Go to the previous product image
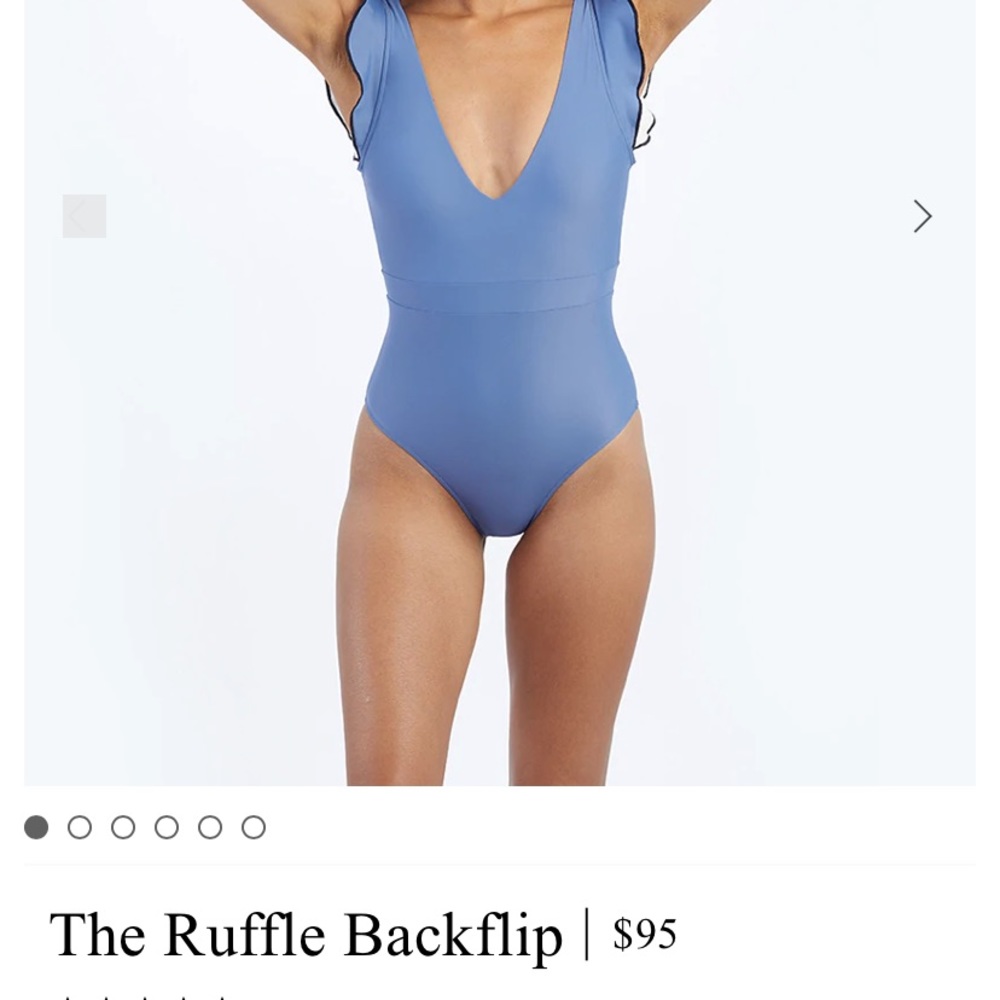 click(x=84, y=216)
